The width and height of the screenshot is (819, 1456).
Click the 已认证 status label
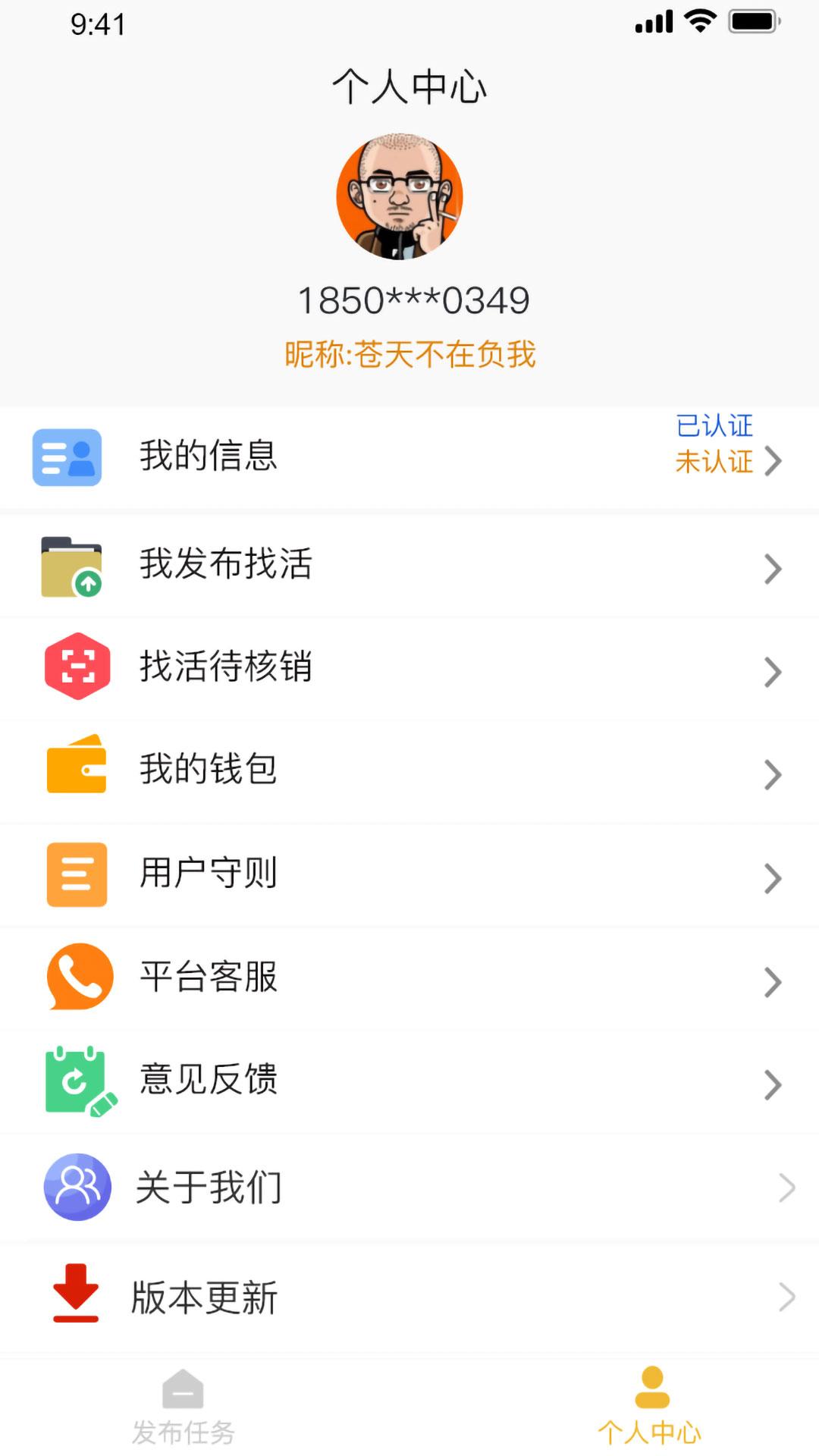[x=714, y=426]
